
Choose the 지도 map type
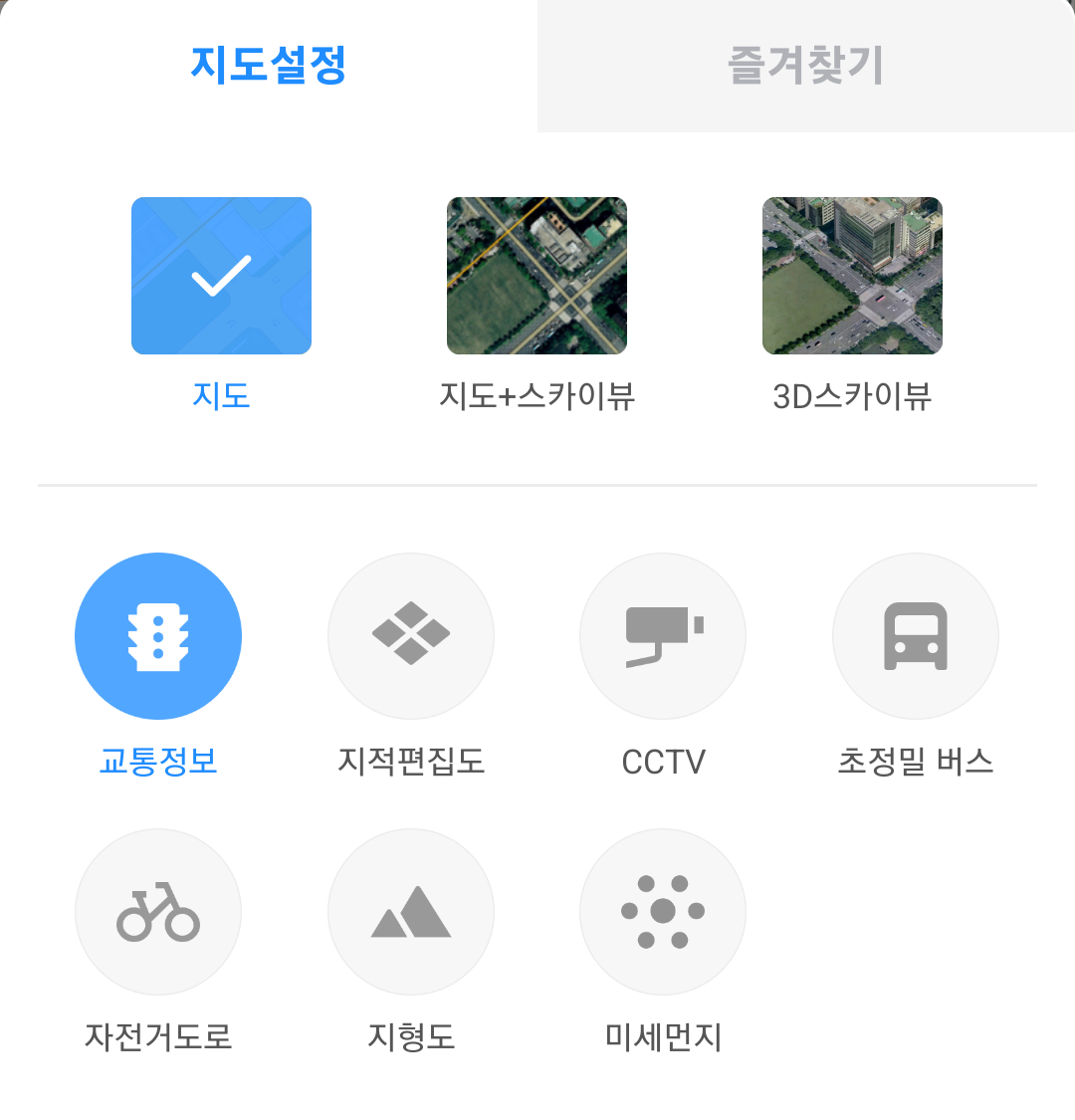[x=221, y=276]
